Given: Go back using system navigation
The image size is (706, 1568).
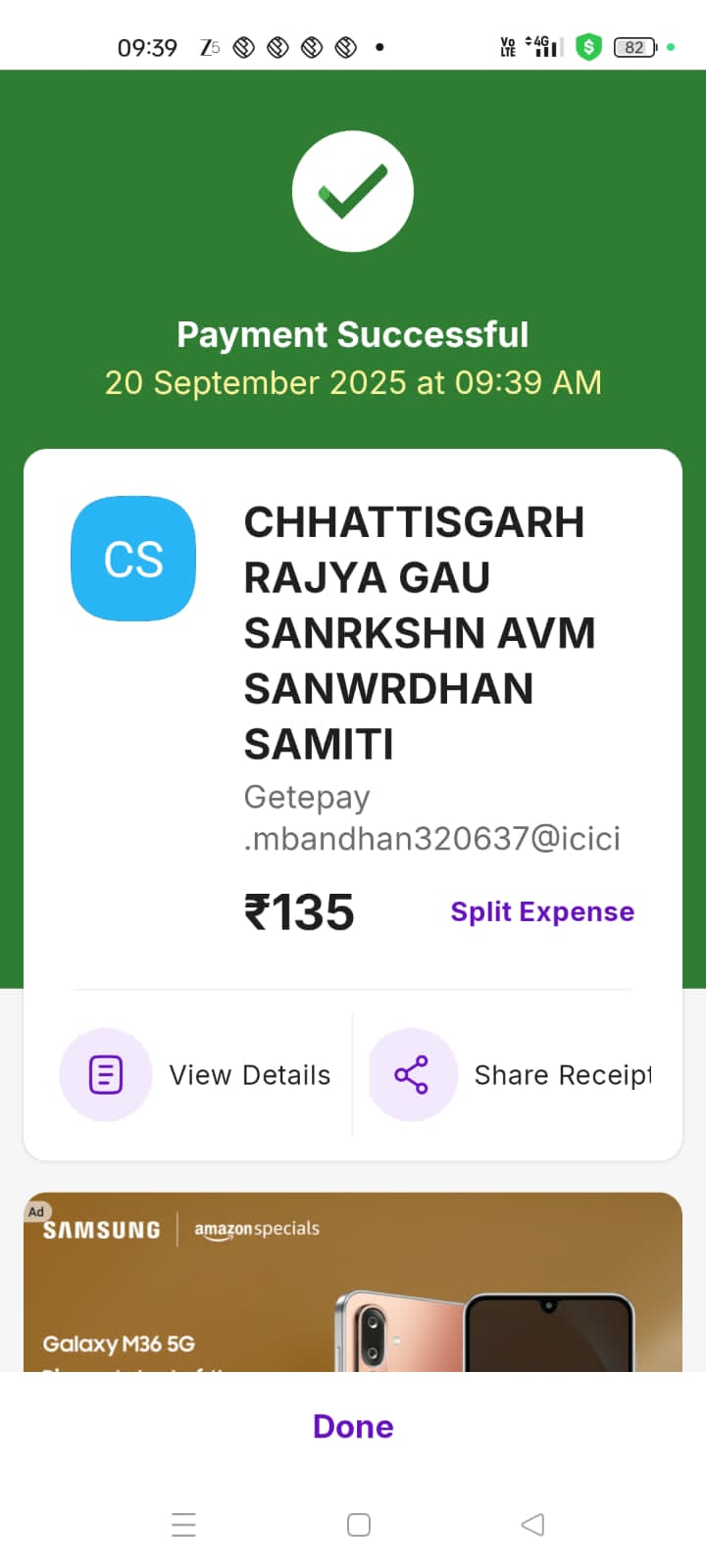Looking at the screenshot, I should coord(532,1525).
